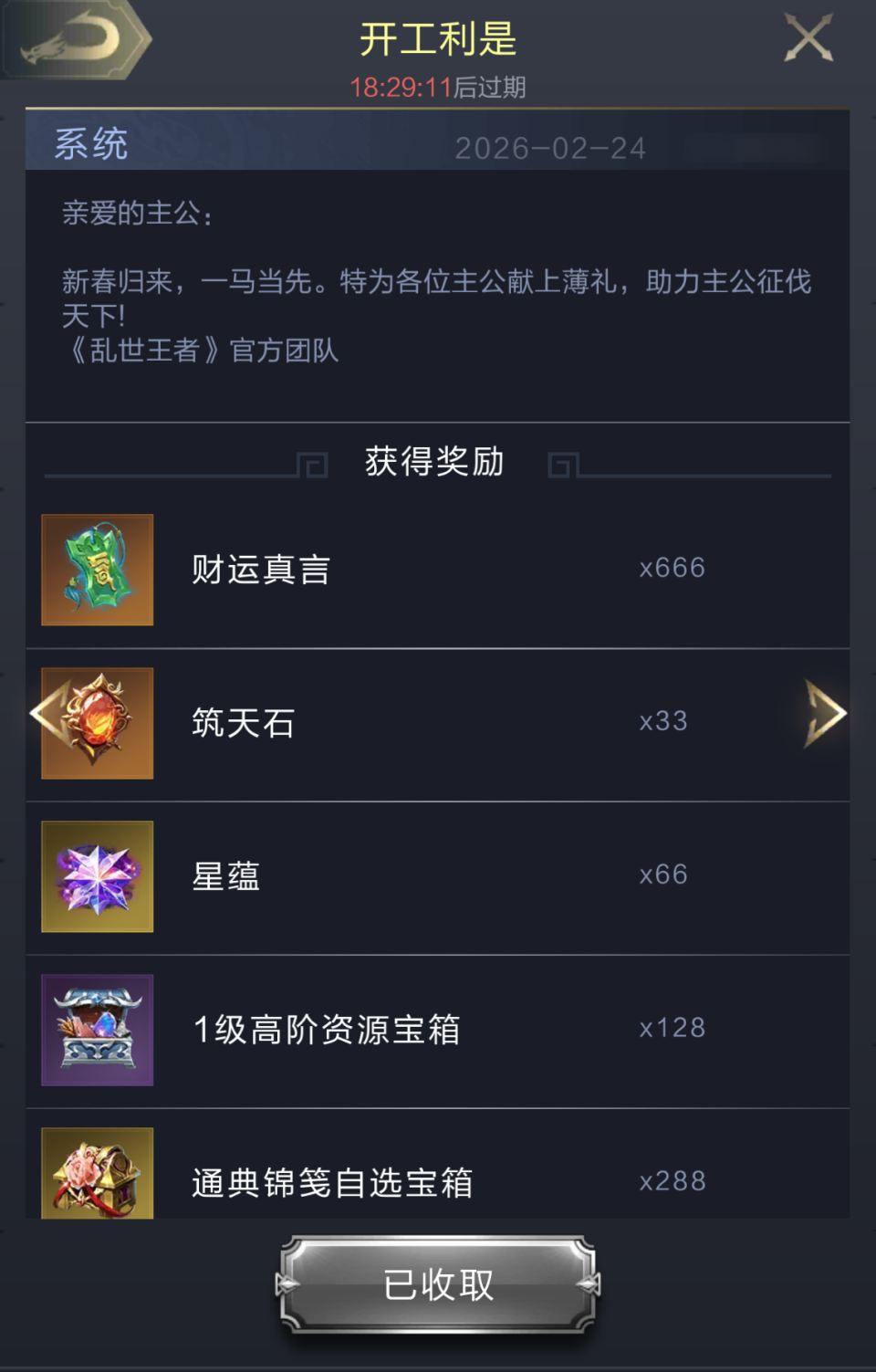The width and height of the screenshot is (876, 1372).
Task: Tap the 筑天石 gemstone icon
Action: [x=97, y=722]
